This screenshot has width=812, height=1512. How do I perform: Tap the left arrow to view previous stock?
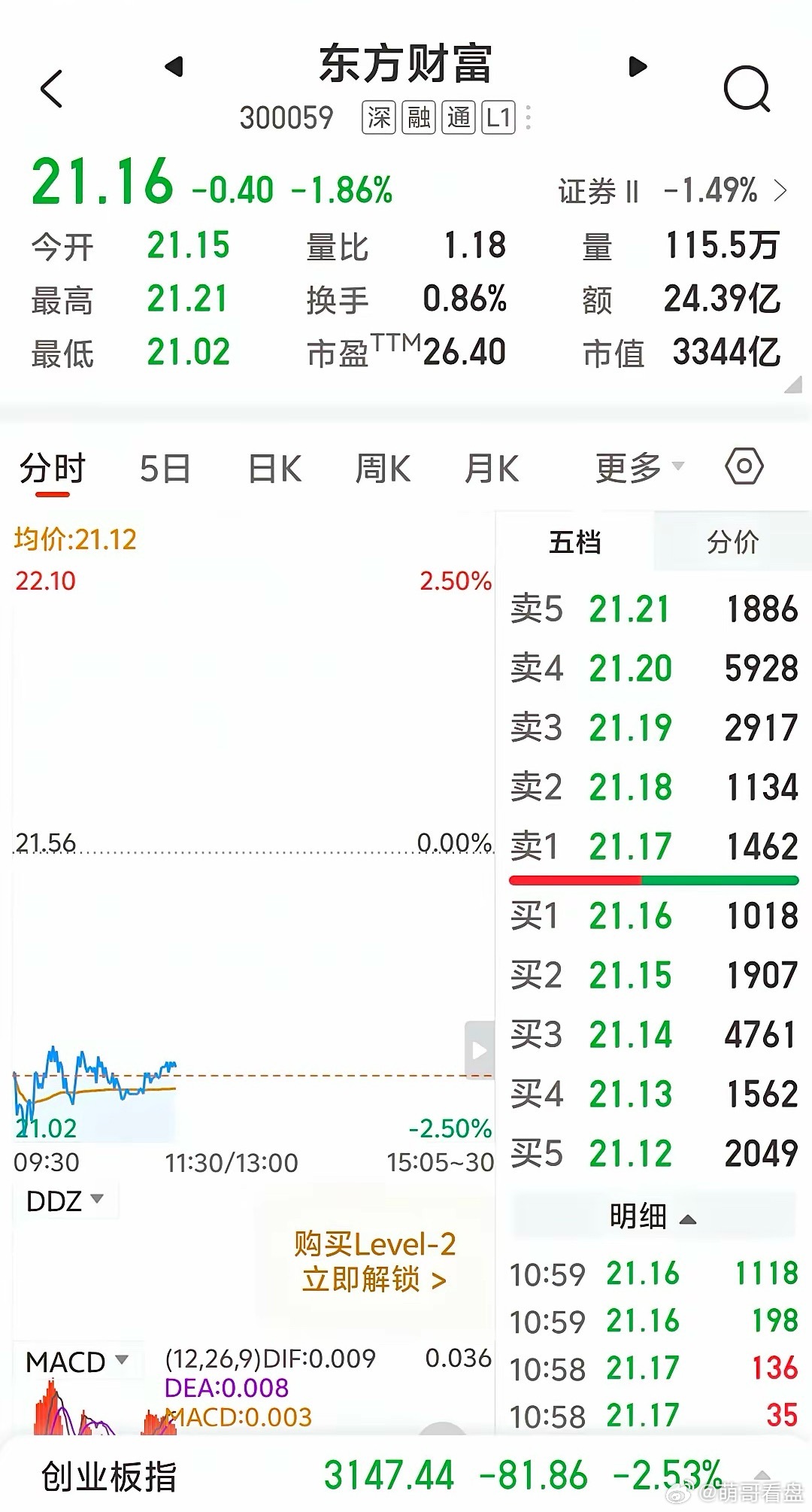click(174, 66)
